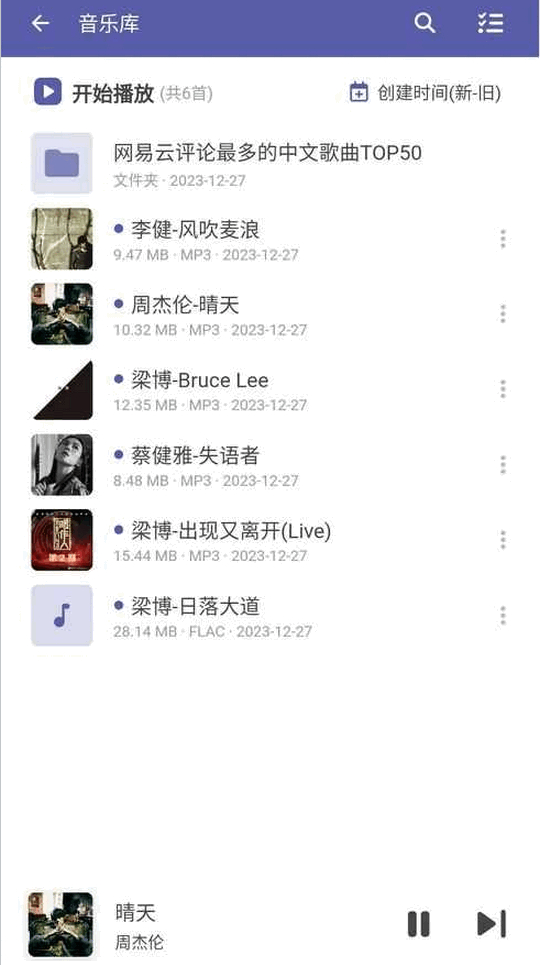
Task: Enter multi-select mode via checklist icon
Action: point(491,23)
